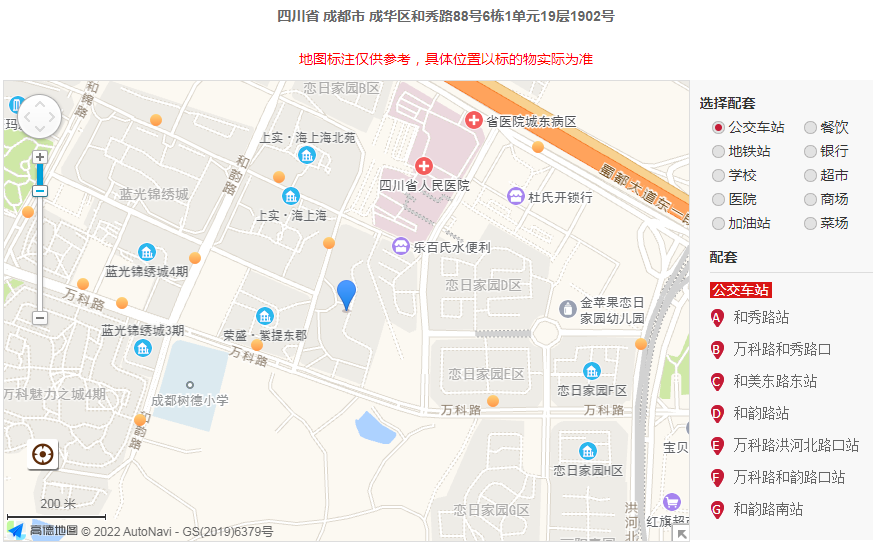Tap the locate target icon on the map
Screen dimensions: 873x545
pos(43,455)
